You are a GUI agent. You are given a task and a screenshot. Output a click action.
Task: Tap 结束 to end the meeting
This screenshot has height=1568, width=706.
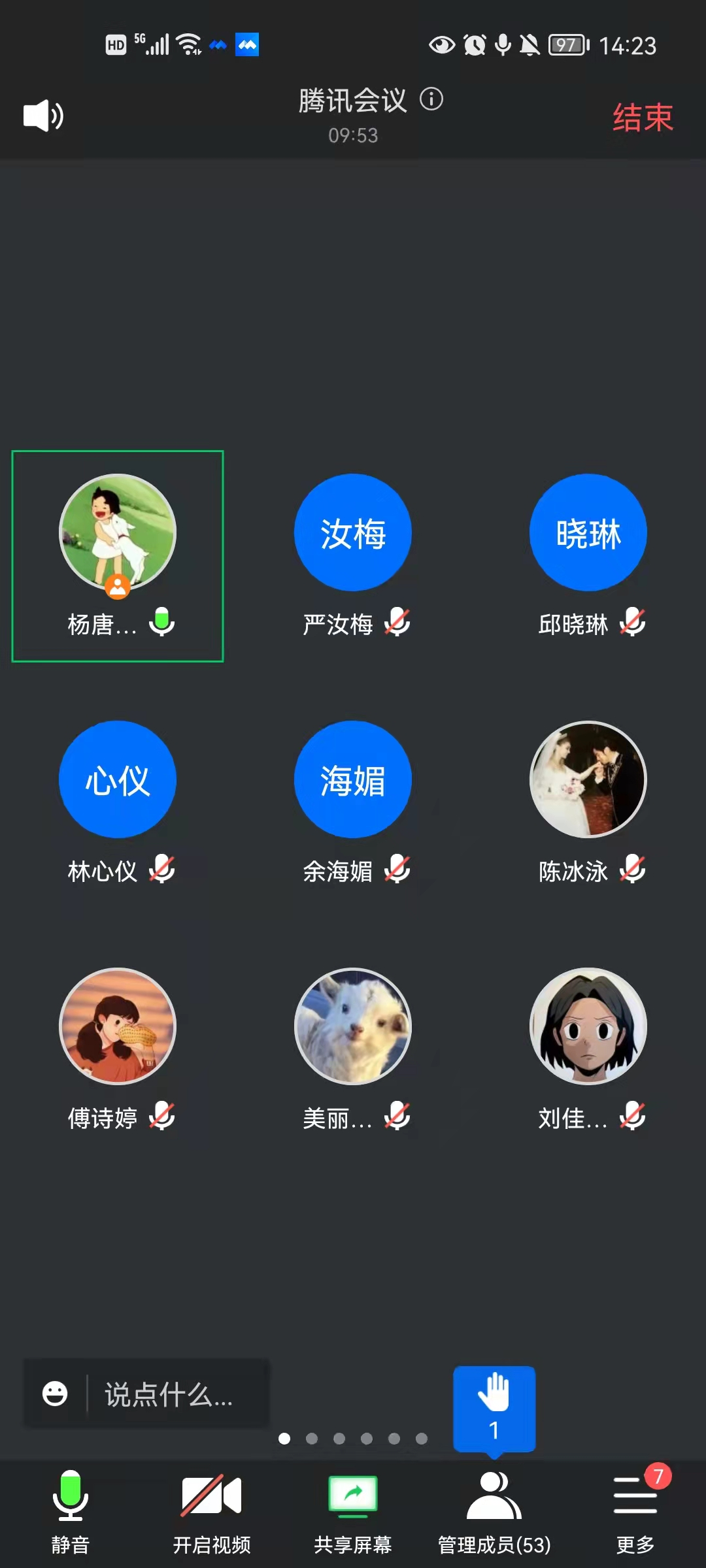pos(643,118)
